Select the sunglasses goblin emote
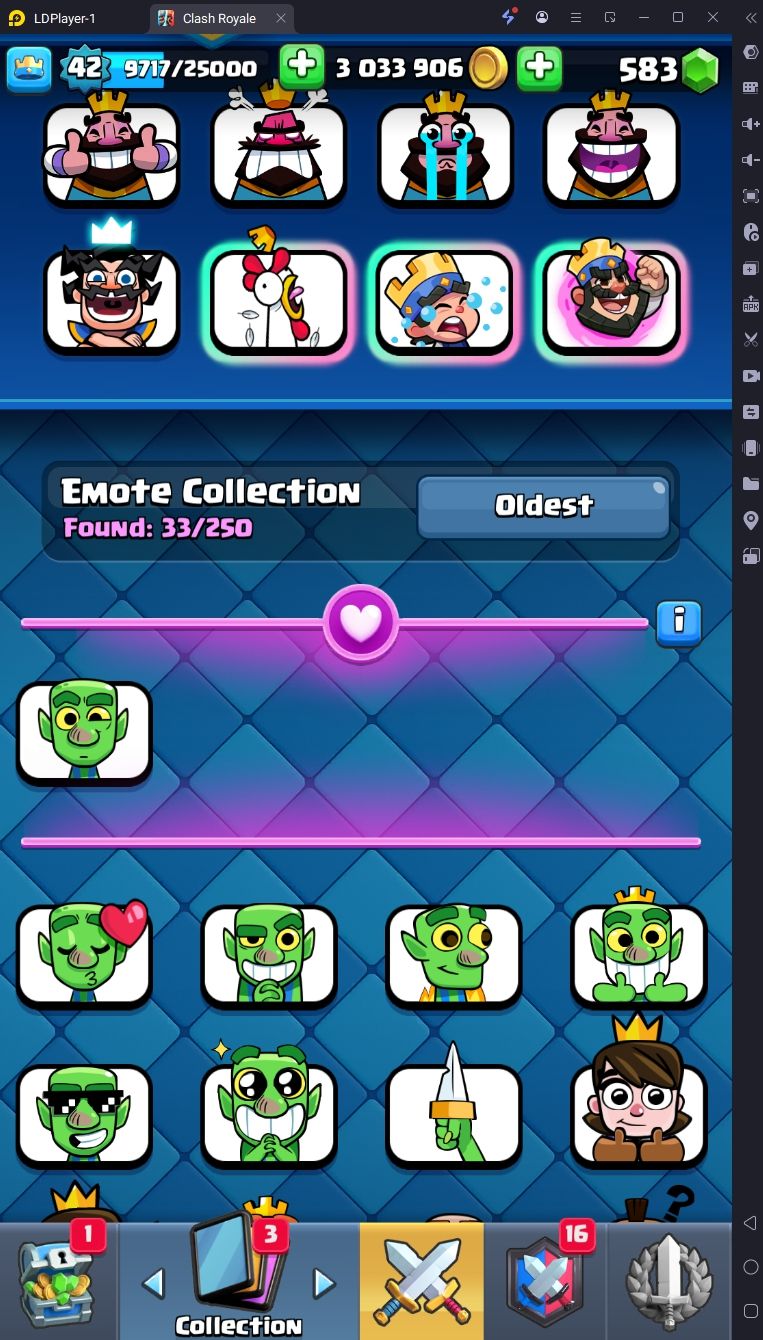 pyautogui.click(x=85, y=1115)
